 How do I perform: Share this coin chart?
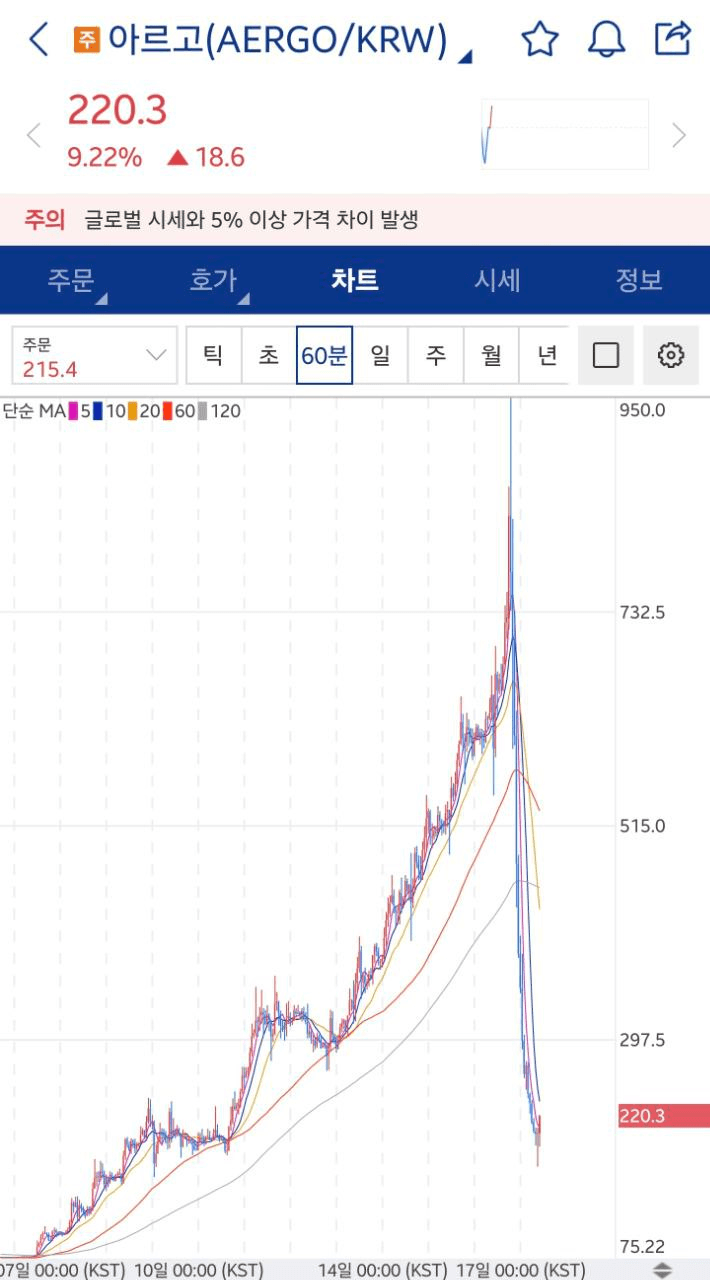point(673,39)
